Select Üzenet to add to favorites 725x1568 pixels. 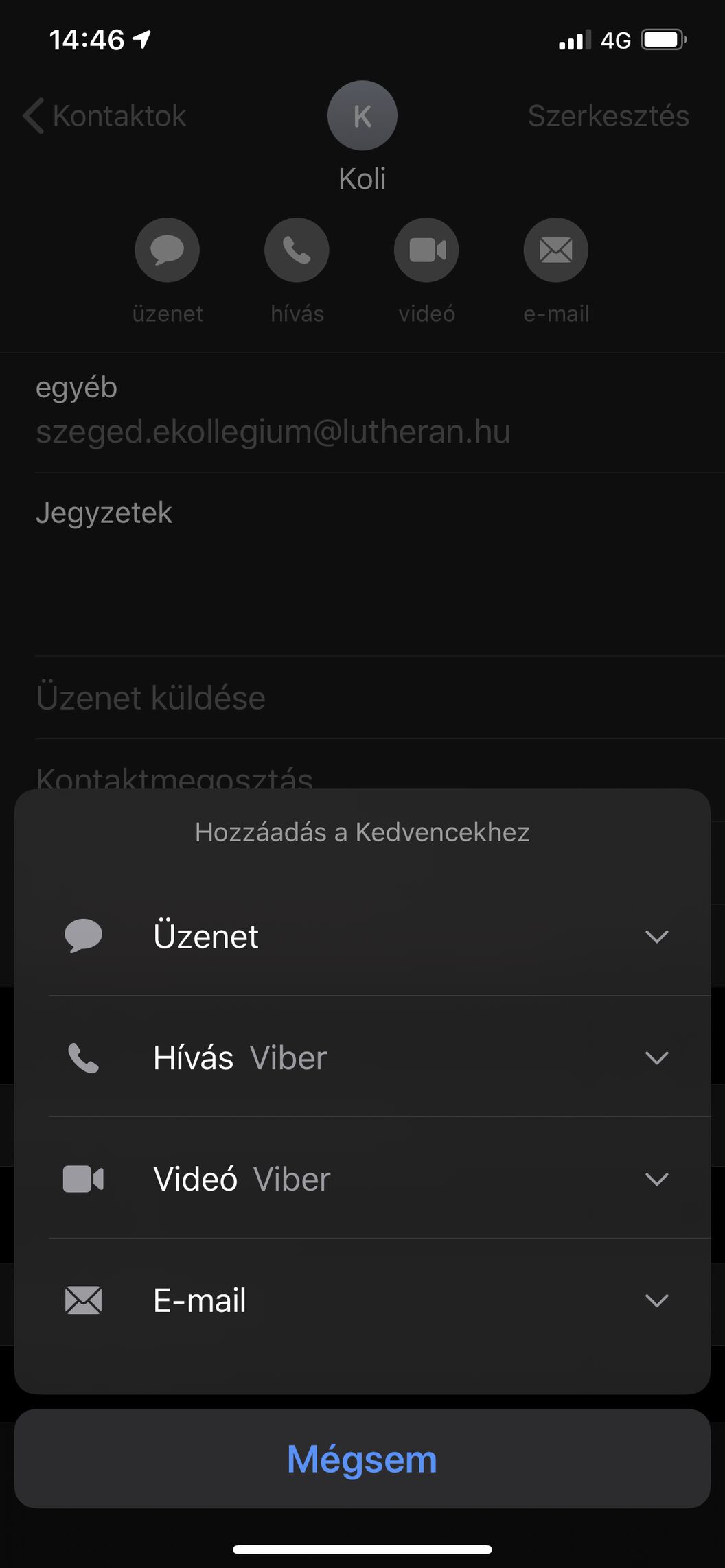[x=362, y=936]
